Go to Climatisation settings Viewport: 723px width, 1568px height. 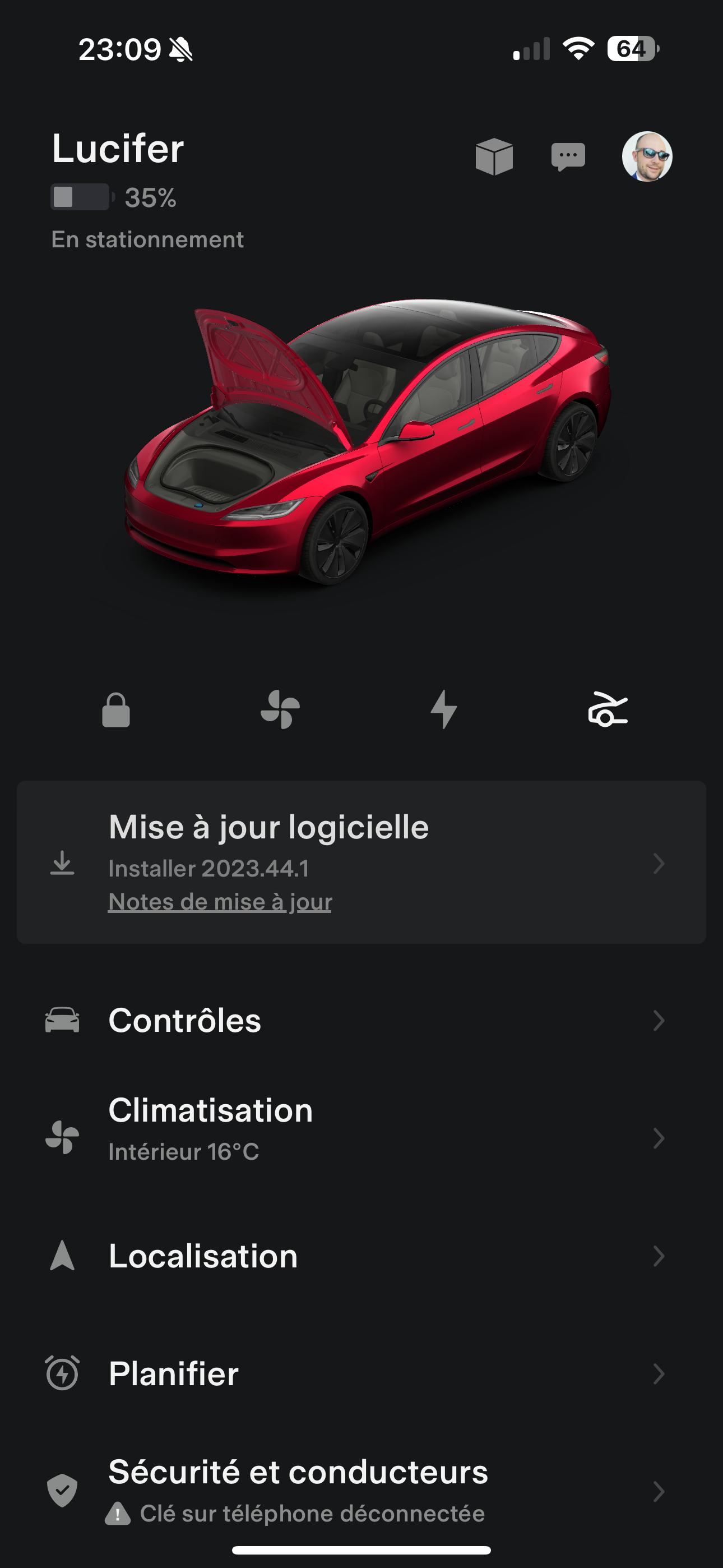[x=361, y=1138]
